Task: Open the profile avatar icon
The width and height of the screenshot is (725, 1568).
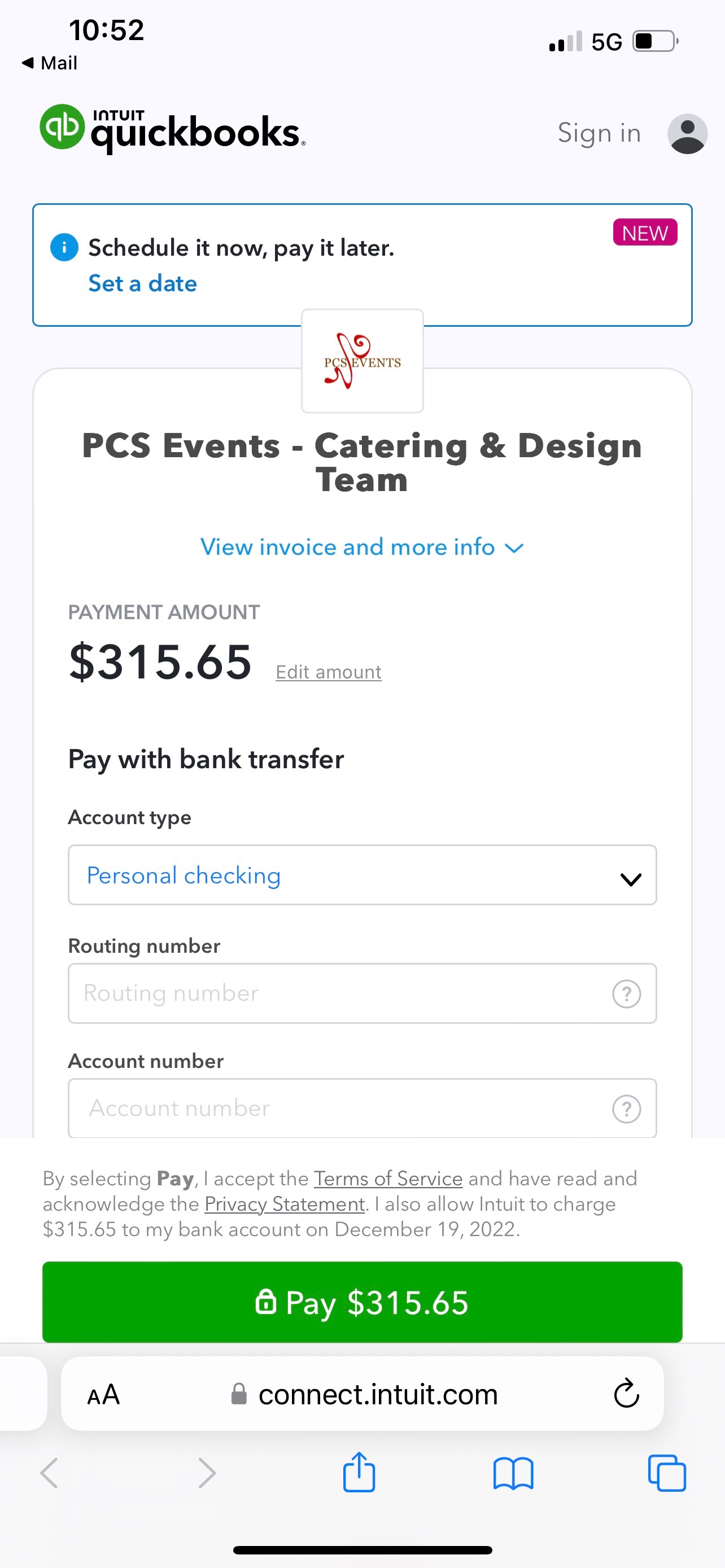Action: (x=687, y=133)
